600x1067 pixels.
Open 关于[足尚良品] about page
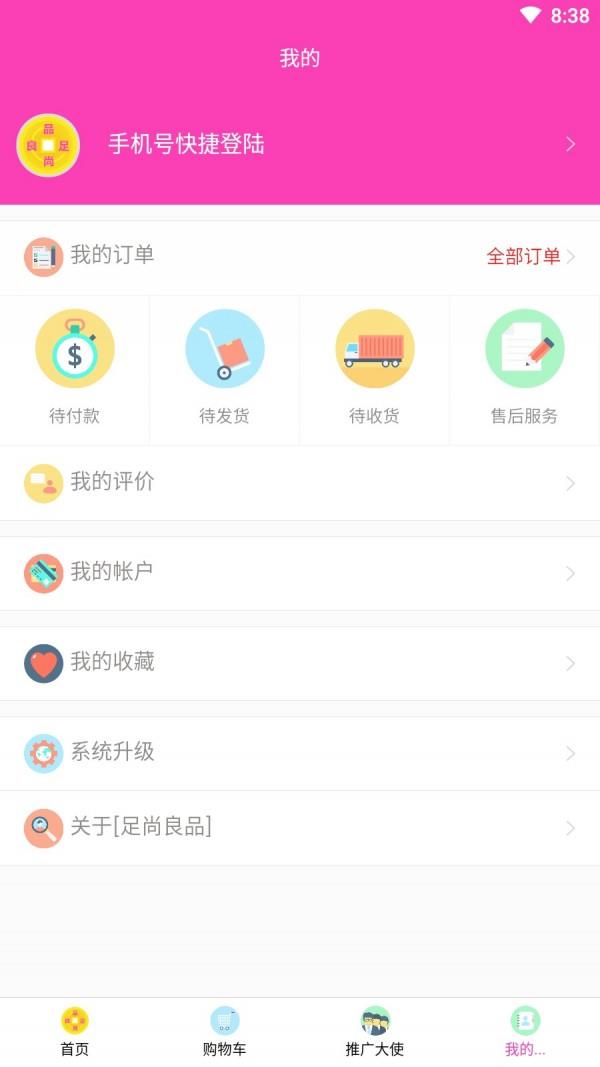point(300,828)
